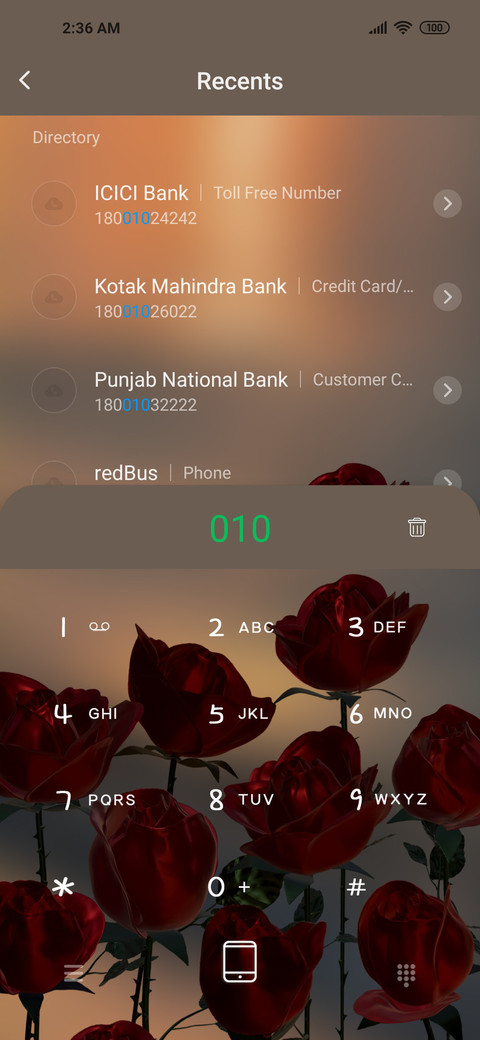Open the ICICI Bank directory entry
The height and width of the screenshot is (1040, 480).
click(x=240, y=203)
